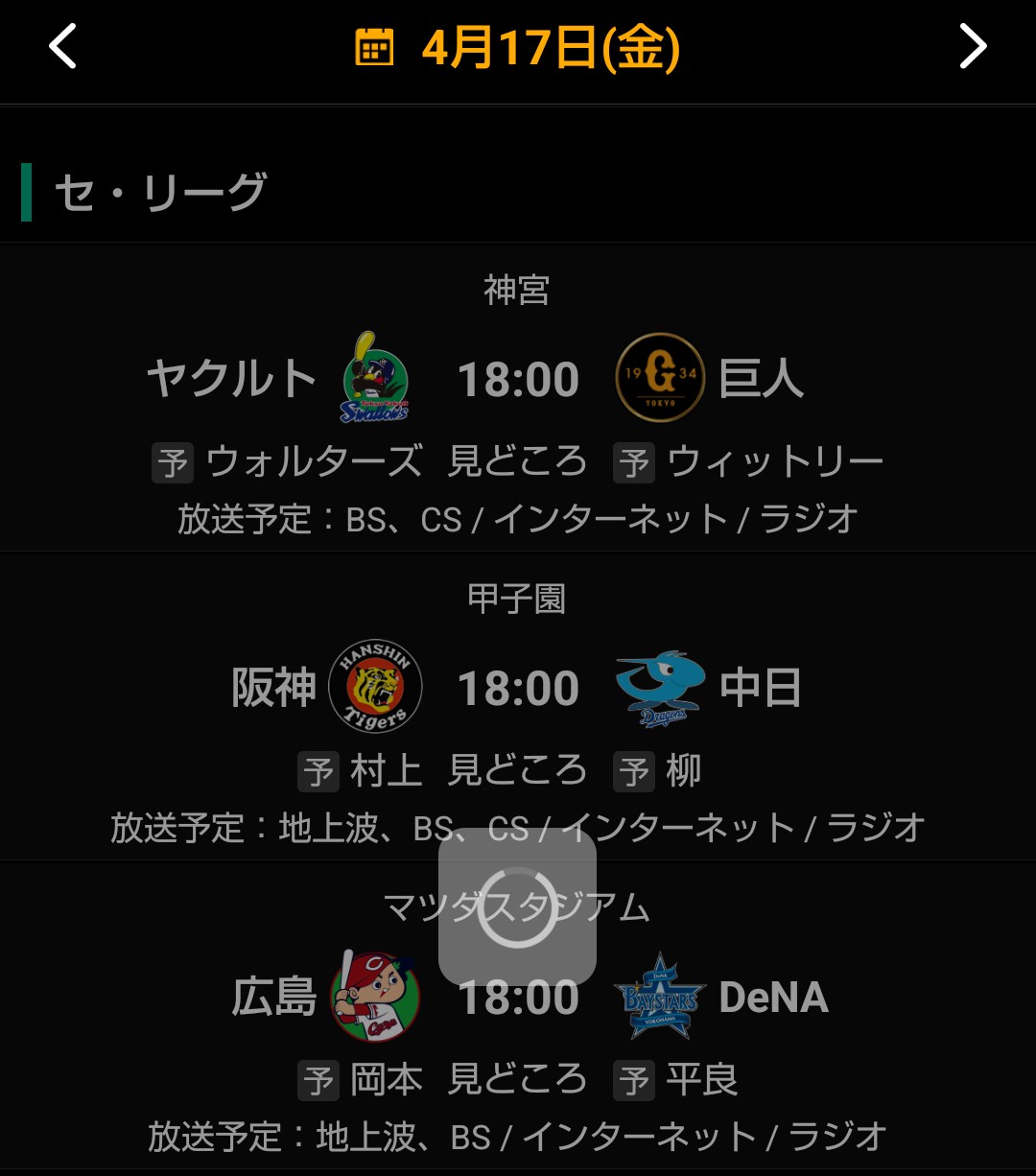
Task: Open the ヤクルト vs 巨人 game at 神宮
Action: tap(518, 379)
